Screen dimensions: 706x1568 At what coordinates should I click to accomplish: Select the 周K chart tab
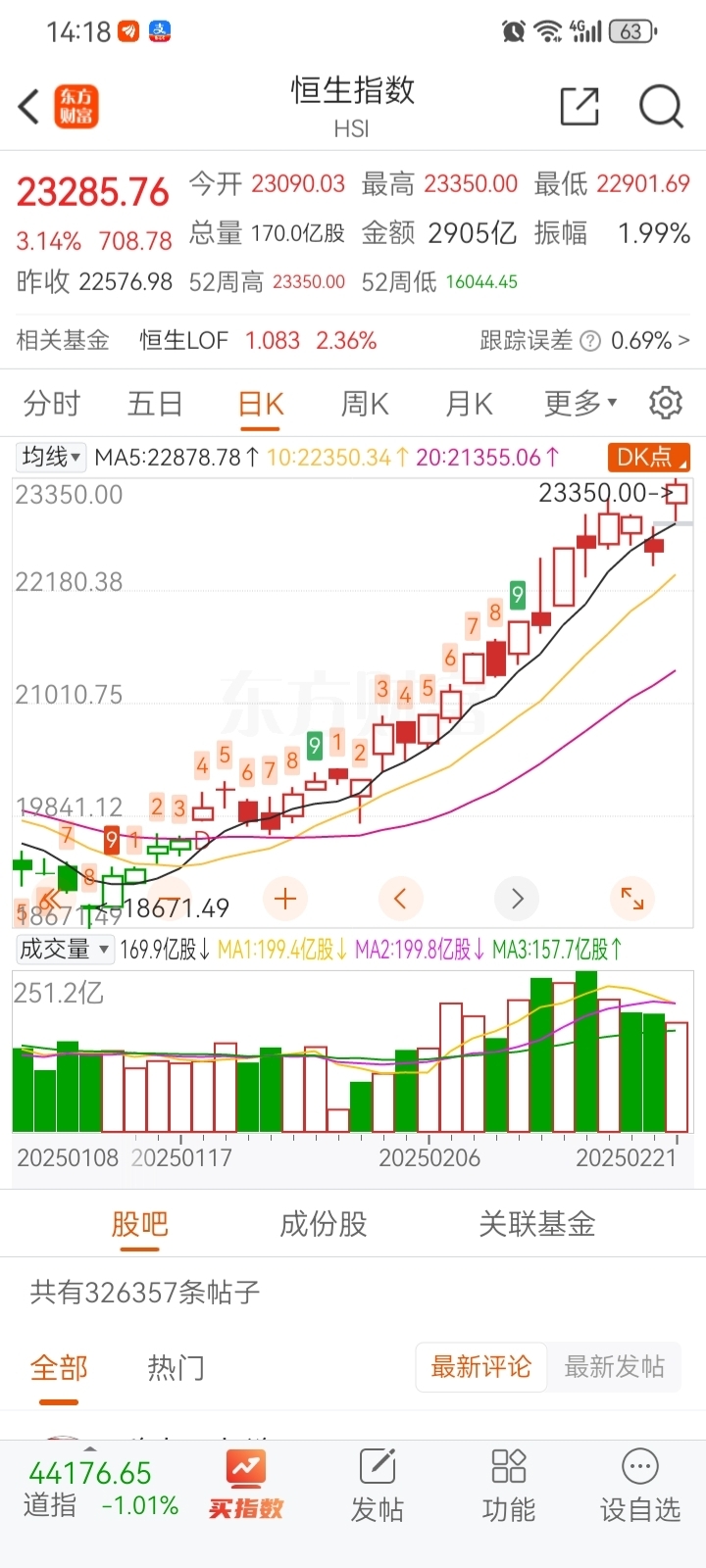pos(365,404)
